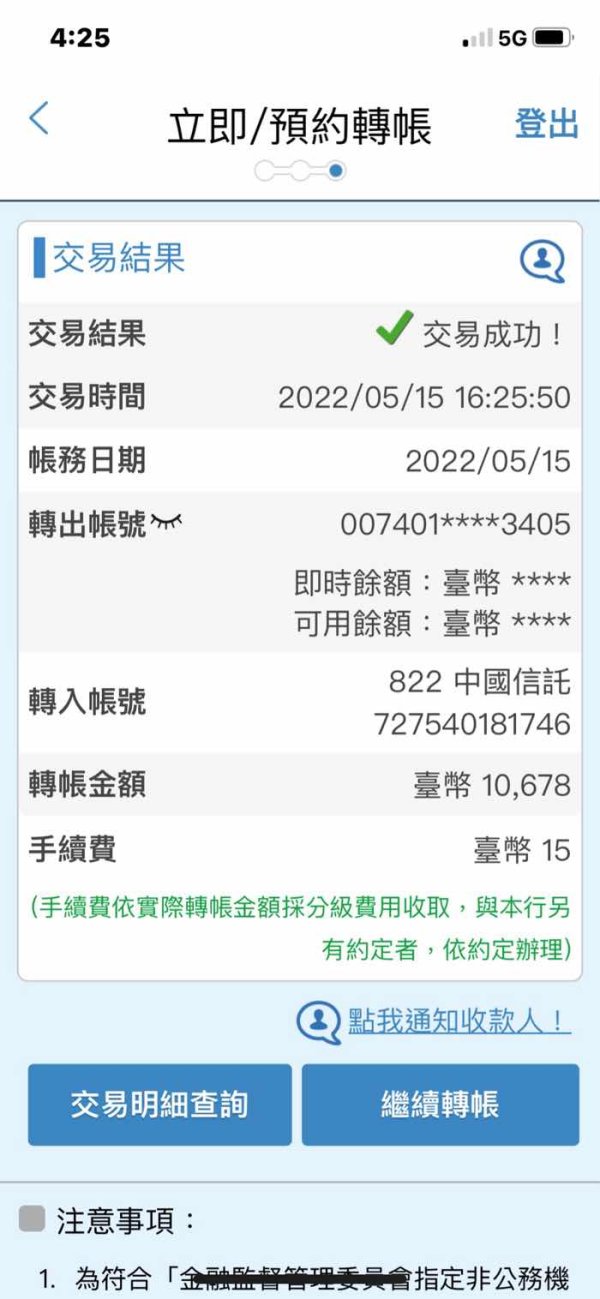Go back using the top-left arrow
This screenshot has width=600, height=1299.
tap(39, 118)
